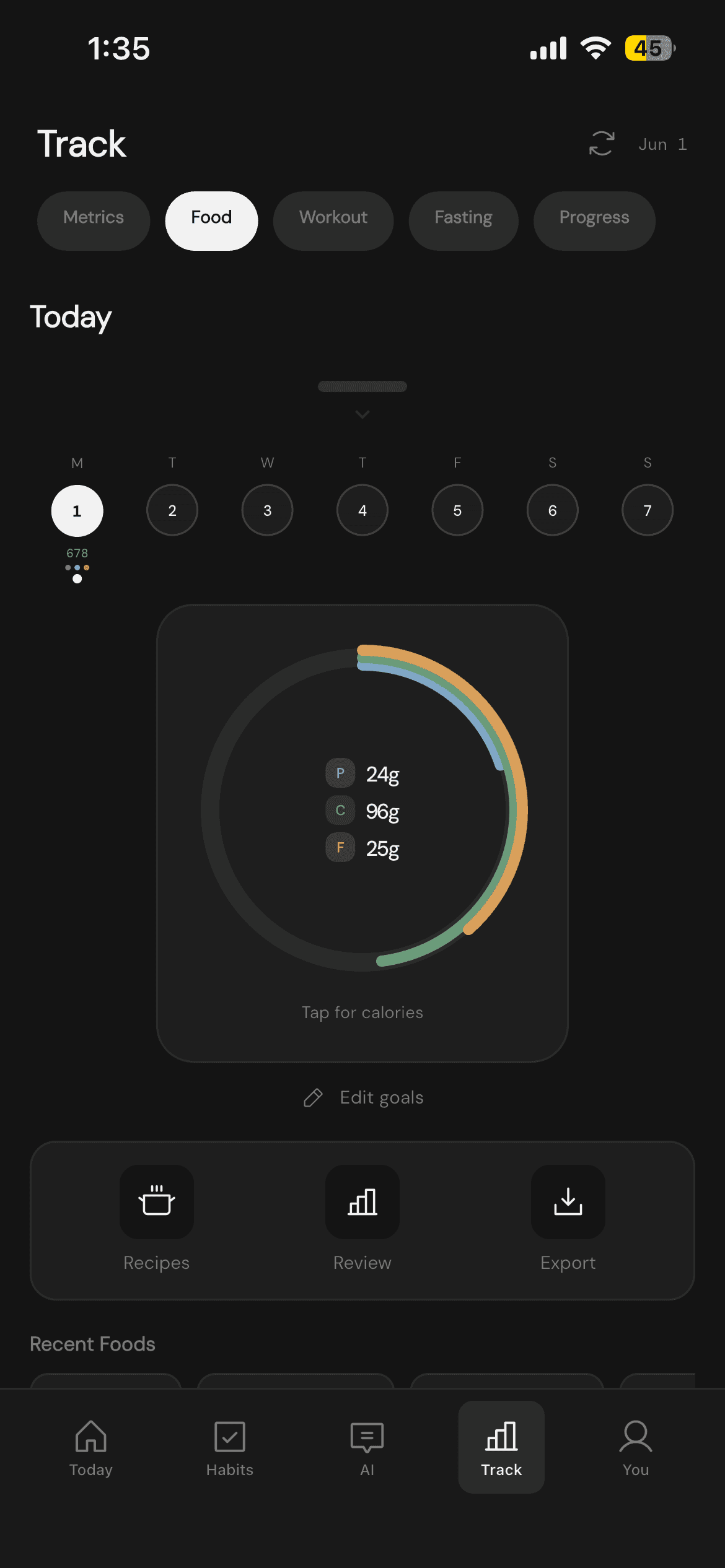
Task: Open the food Review
Action: coord(362,1219)
